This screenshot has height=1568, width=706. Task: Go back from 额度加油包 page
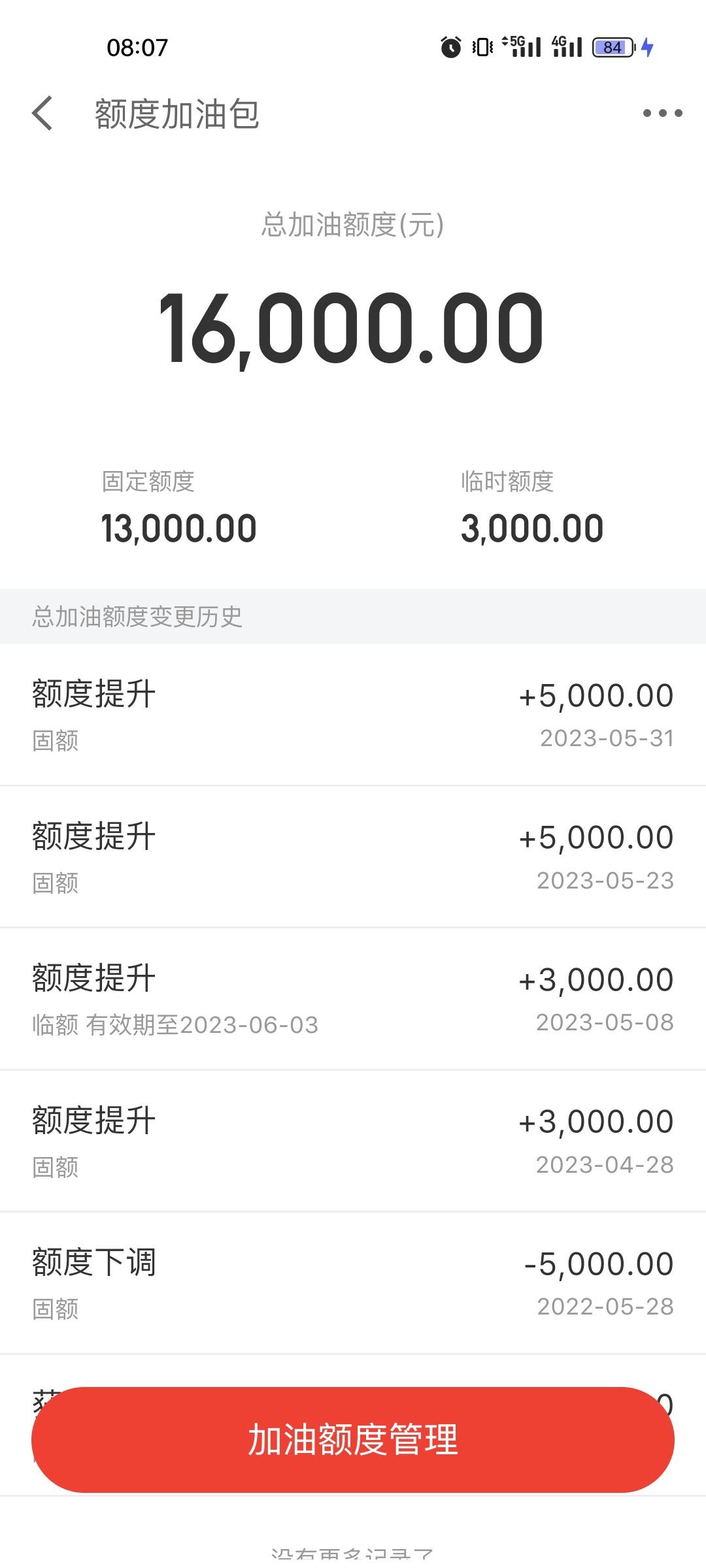pos(42,114)
